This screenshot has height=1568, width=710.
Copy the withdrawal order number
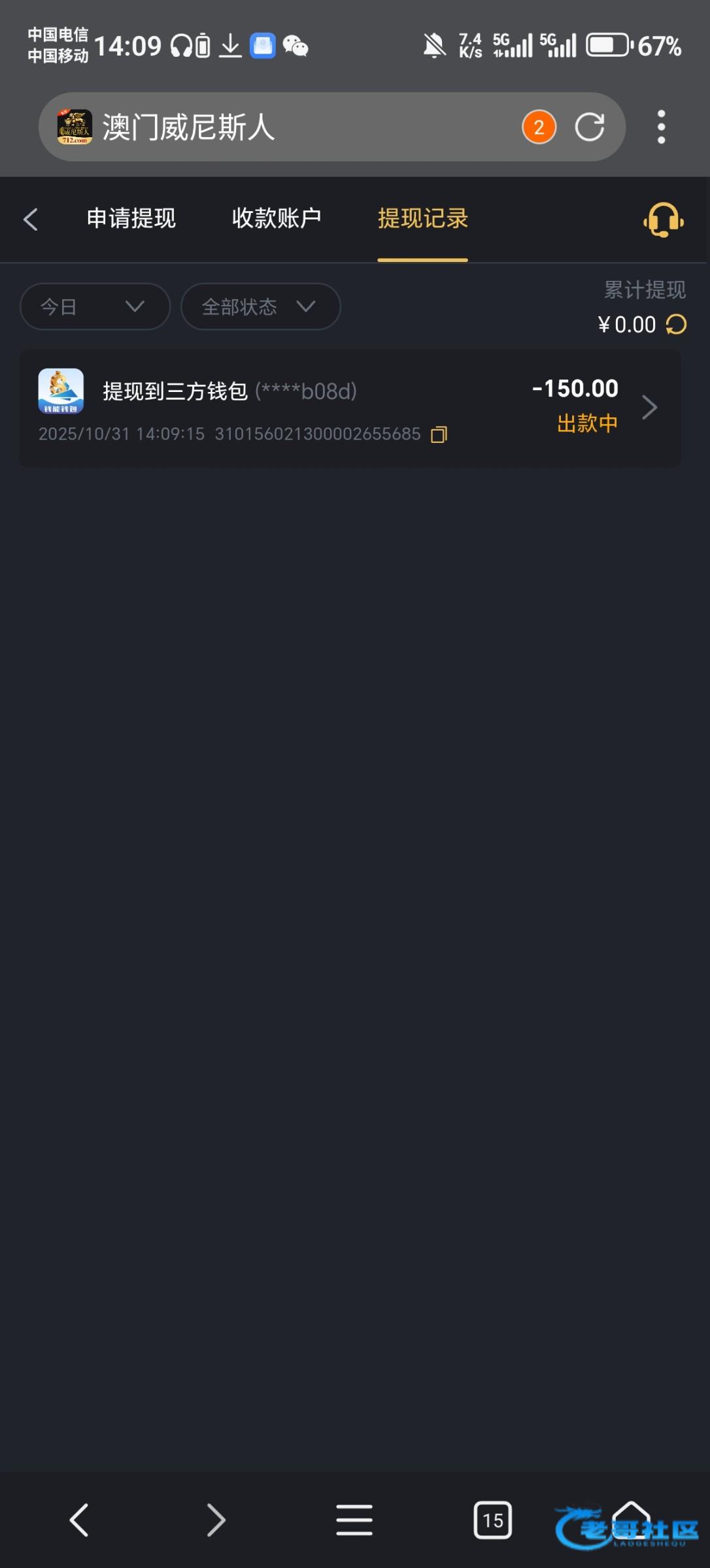pyautogui.click(x=439, y=434)
